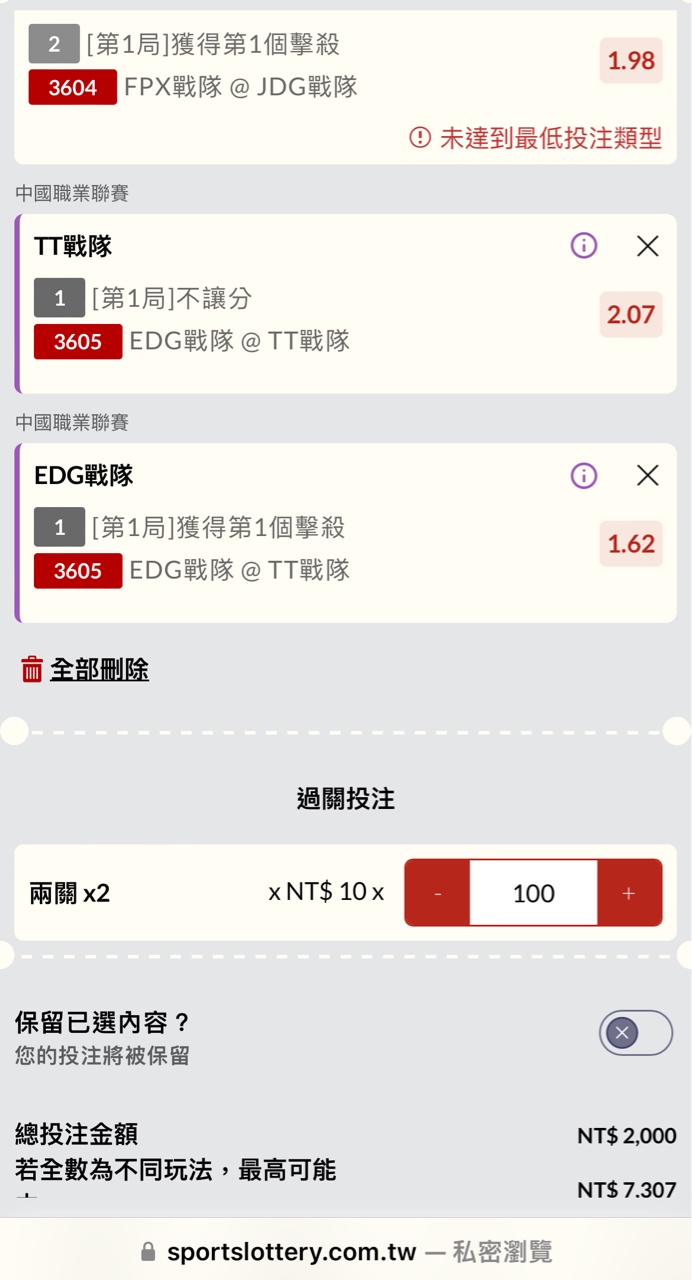The width and height of the screenshot is (692, 1280).
Task: Open info for the EDG戰隊 bet
Action: click(x=584, y=475)
